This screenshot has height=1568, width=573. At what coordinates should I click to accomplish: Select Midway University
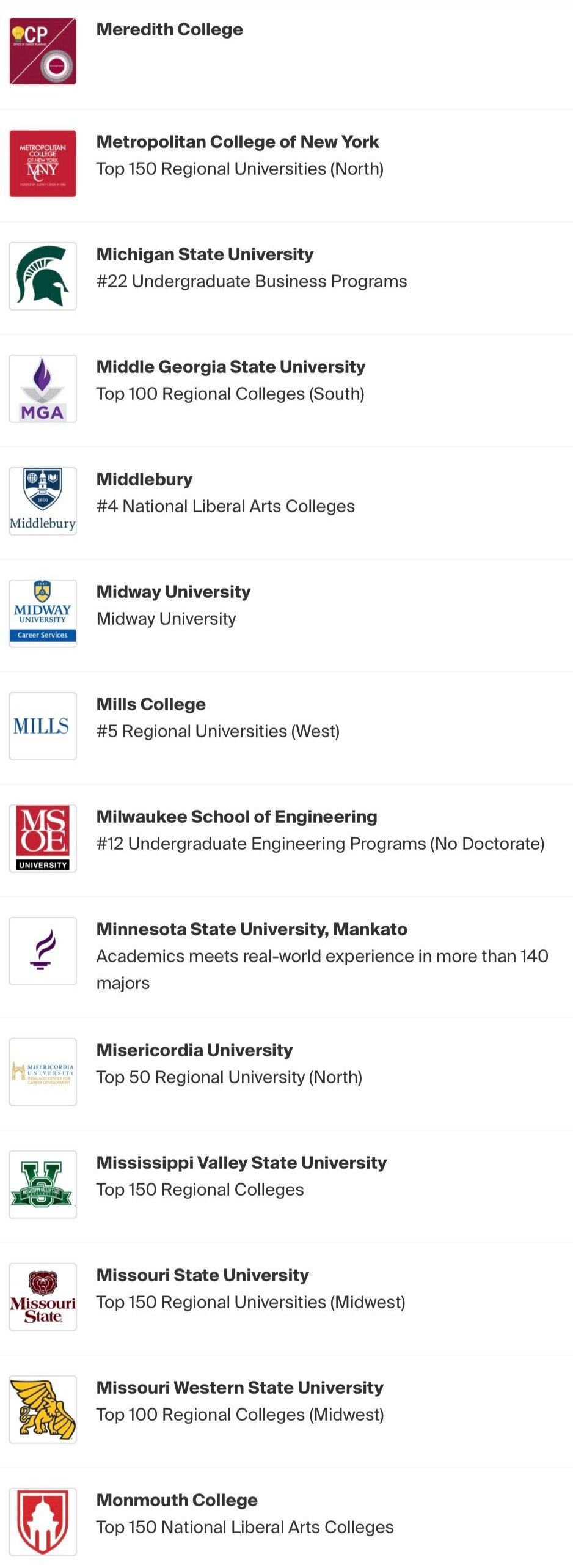pos(173,592)
